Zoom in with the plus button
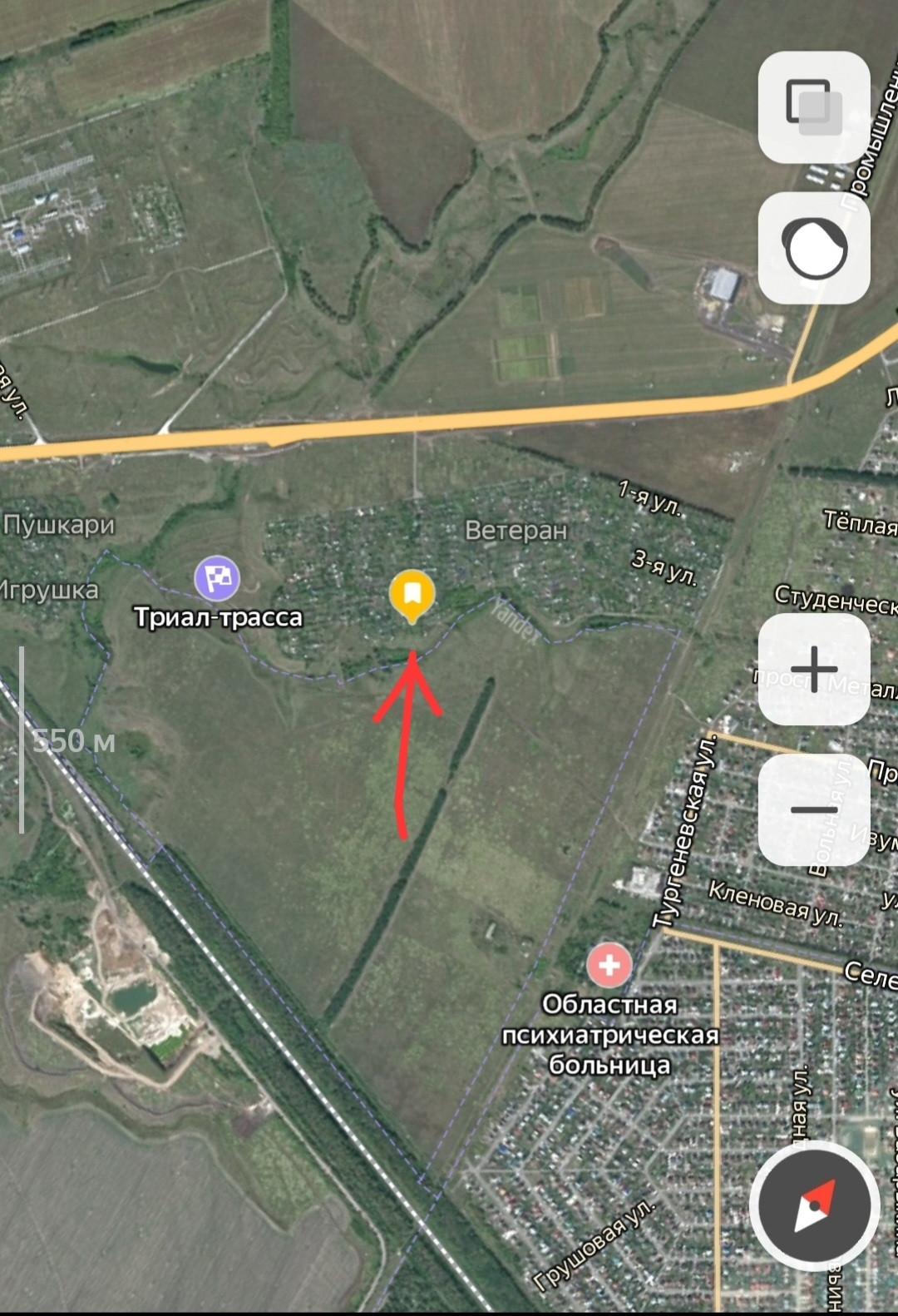Screen dimensions: 898x1316 point(814,669)
